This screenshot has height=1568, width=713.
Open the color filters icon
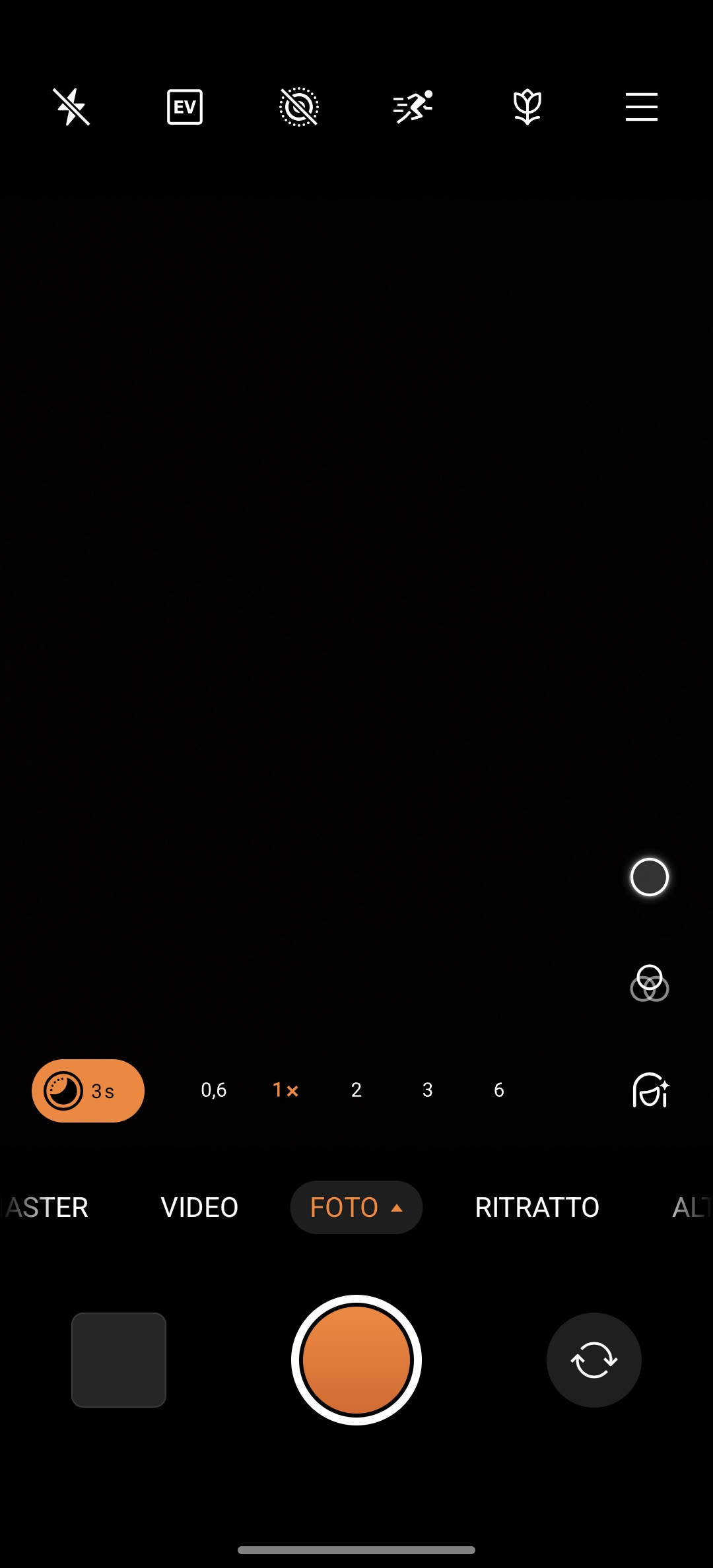[650, 983]
